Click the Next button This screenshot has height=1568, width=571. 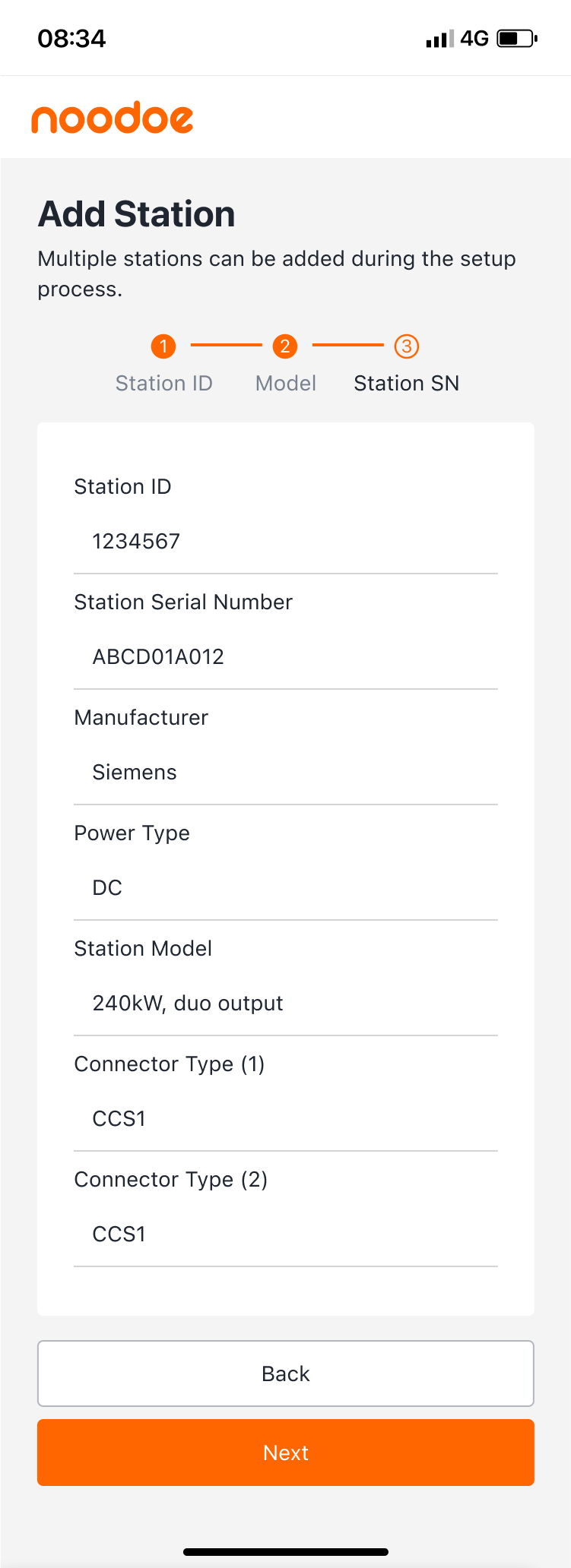click(x=285, y=1452)
